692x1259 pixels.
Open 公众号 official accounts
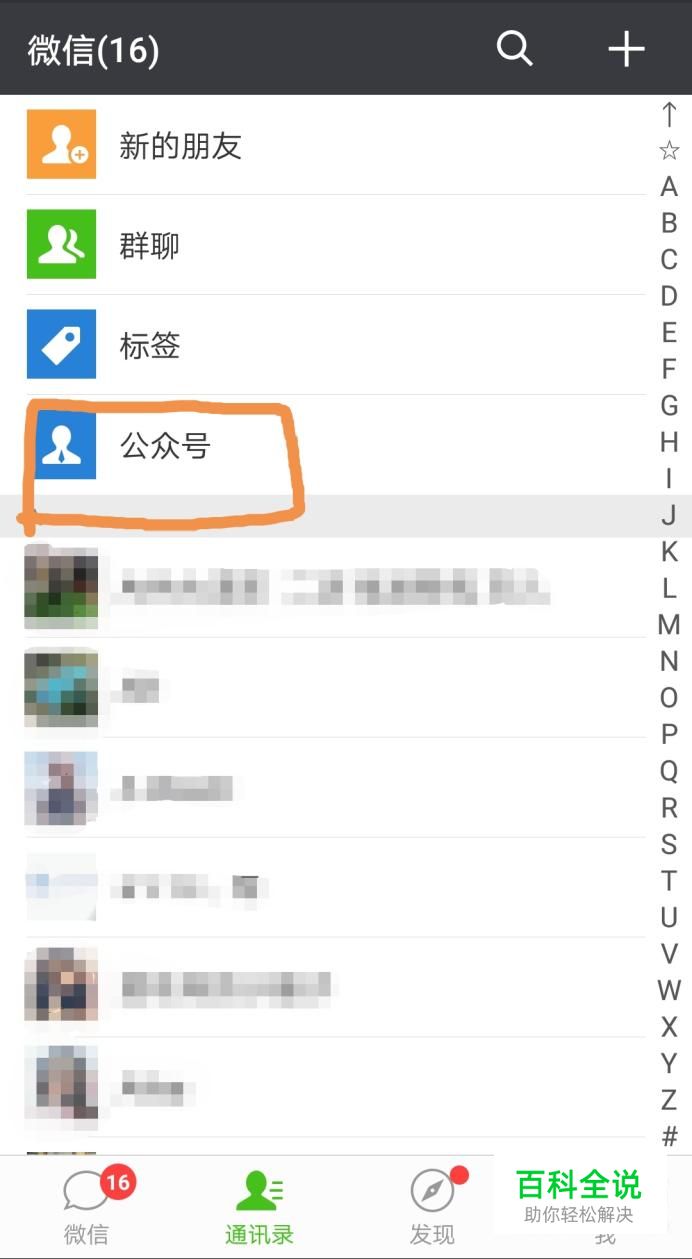pos(165,446)
